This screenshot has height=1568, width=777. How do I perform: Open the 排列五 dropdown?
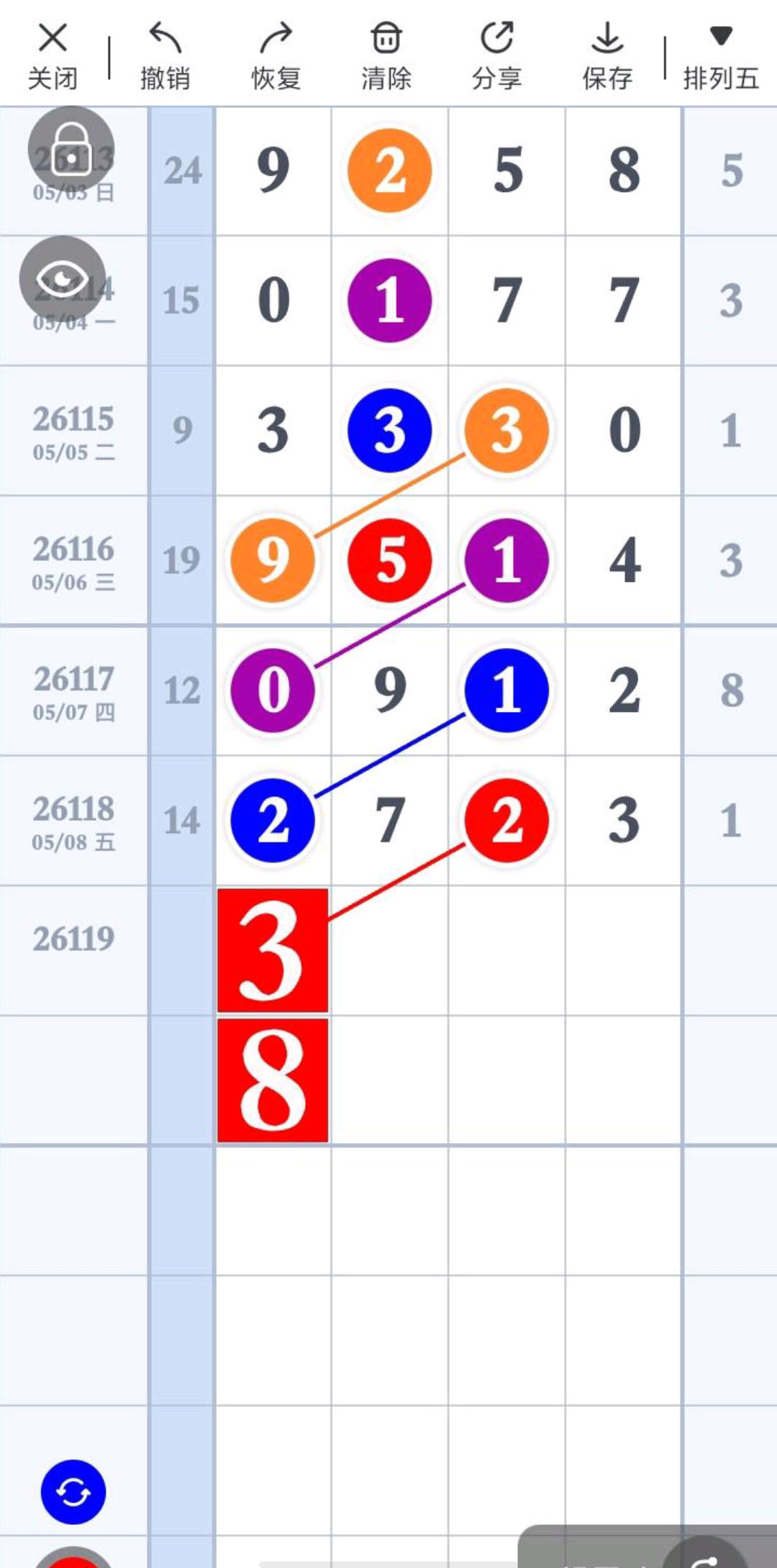pyautogui.click(x=721, y=56)
